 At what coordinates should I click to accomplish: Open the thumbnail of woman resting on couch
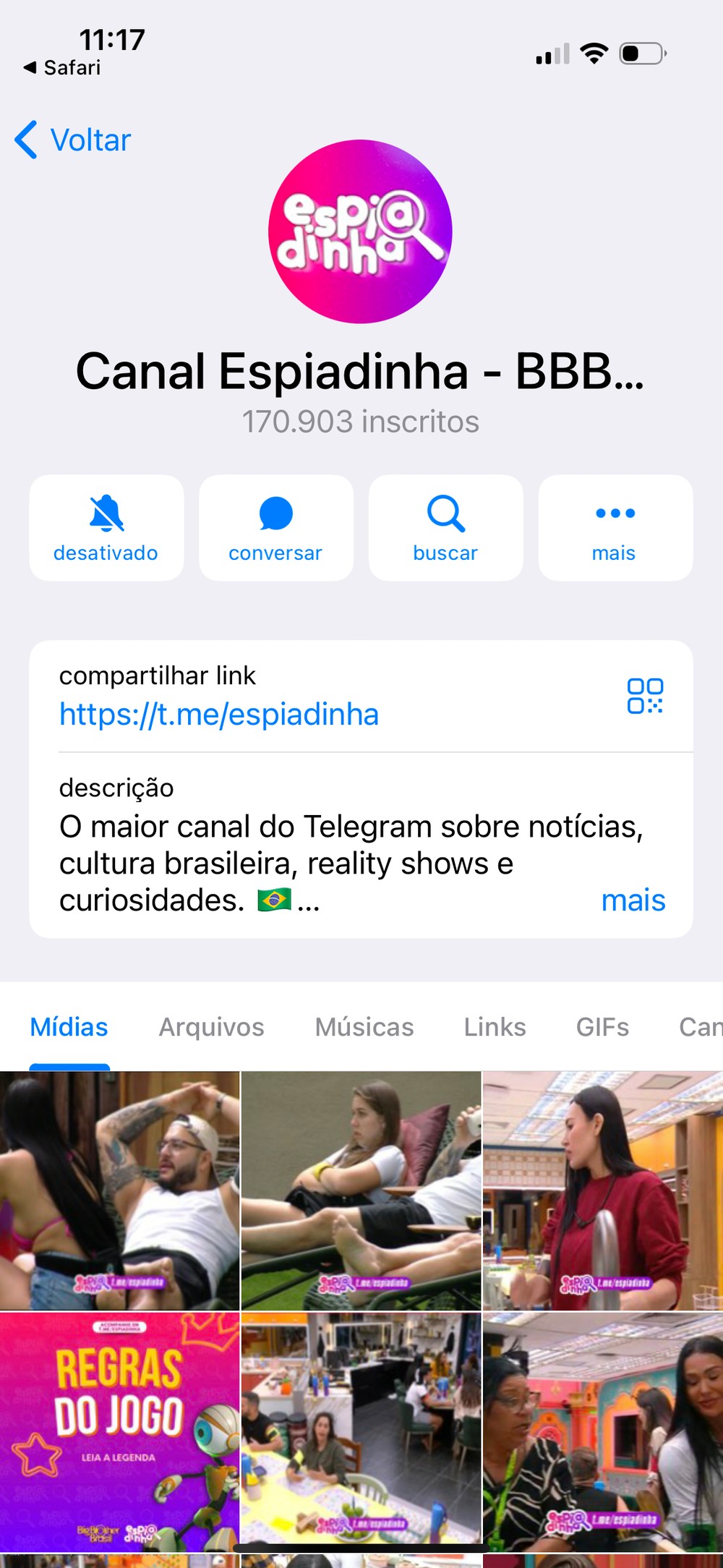(x=361, y=1190)
